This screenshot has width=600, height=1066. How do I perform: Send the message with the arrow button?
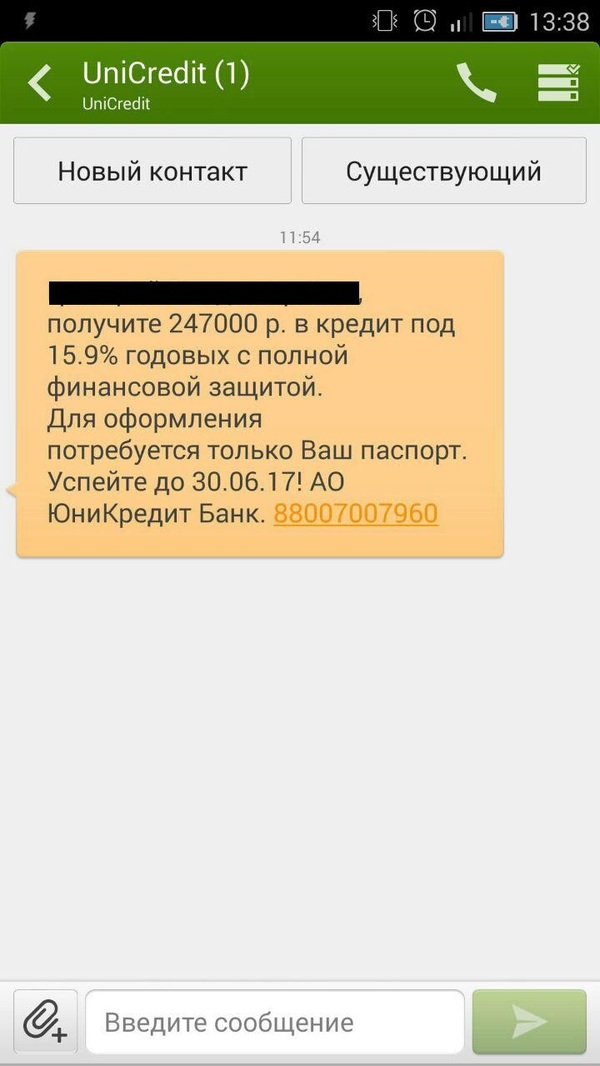[529, 1021]
